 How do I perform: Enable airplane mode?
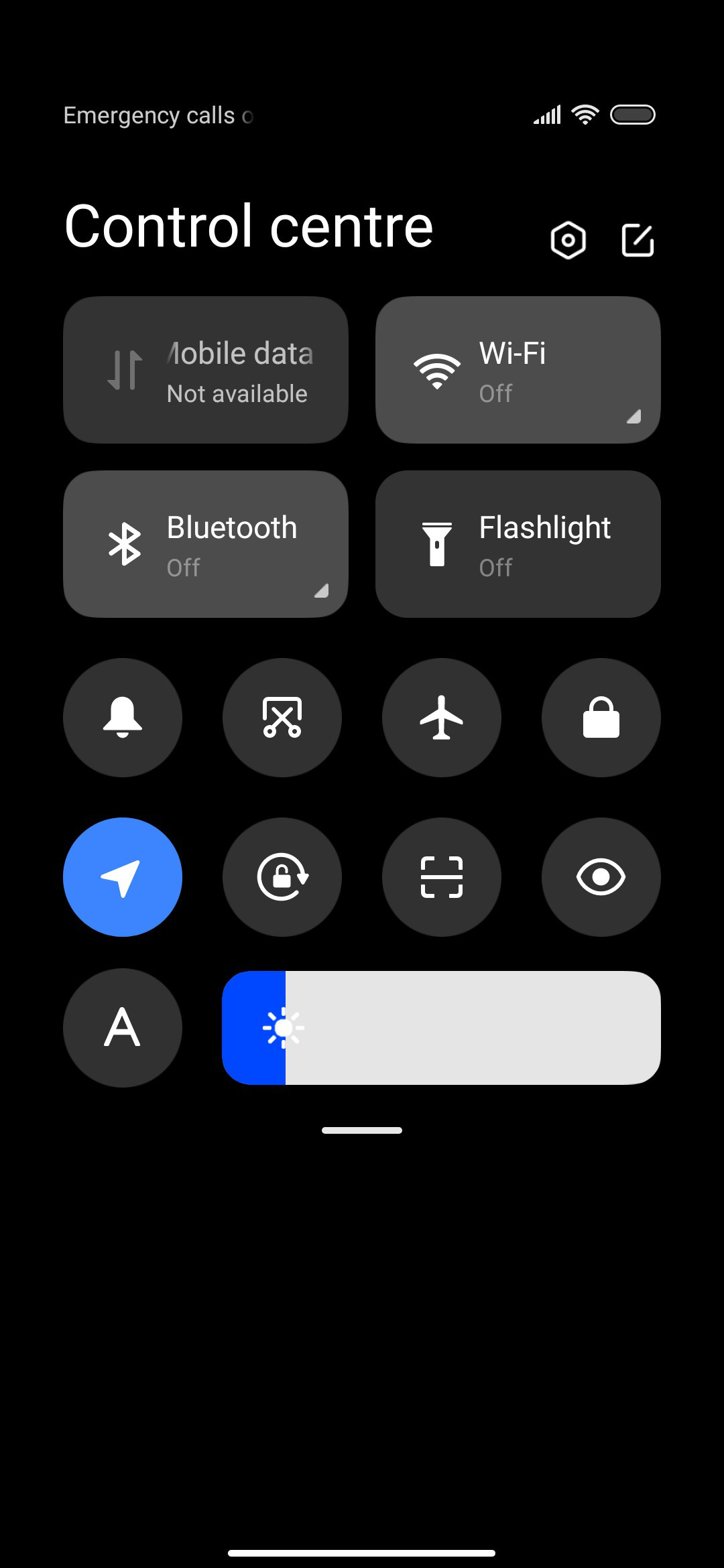(442, 718)
